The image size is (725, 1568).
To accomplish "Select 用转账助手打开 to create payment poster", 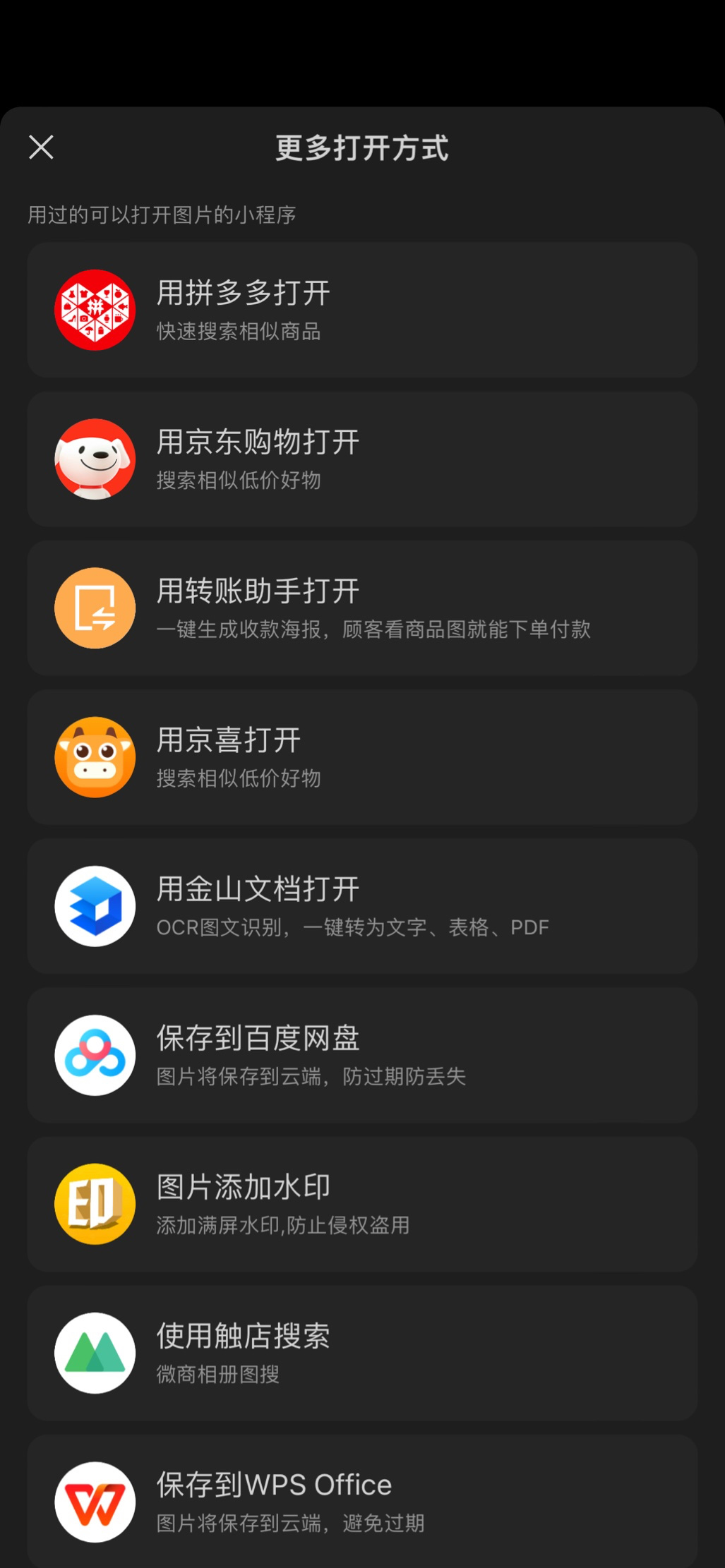I will pos(361,608).
